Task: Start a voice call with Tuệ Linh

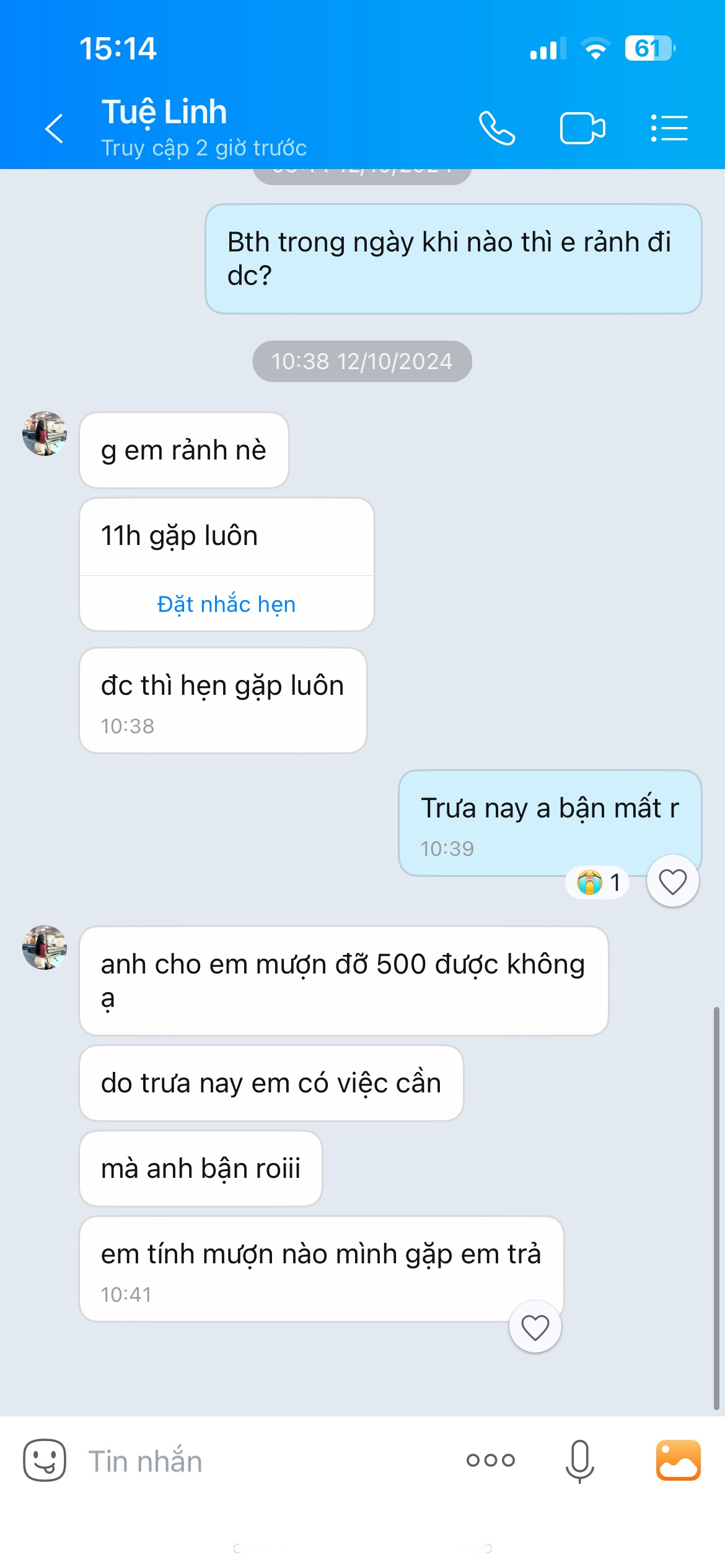Action: click(497, 128)
